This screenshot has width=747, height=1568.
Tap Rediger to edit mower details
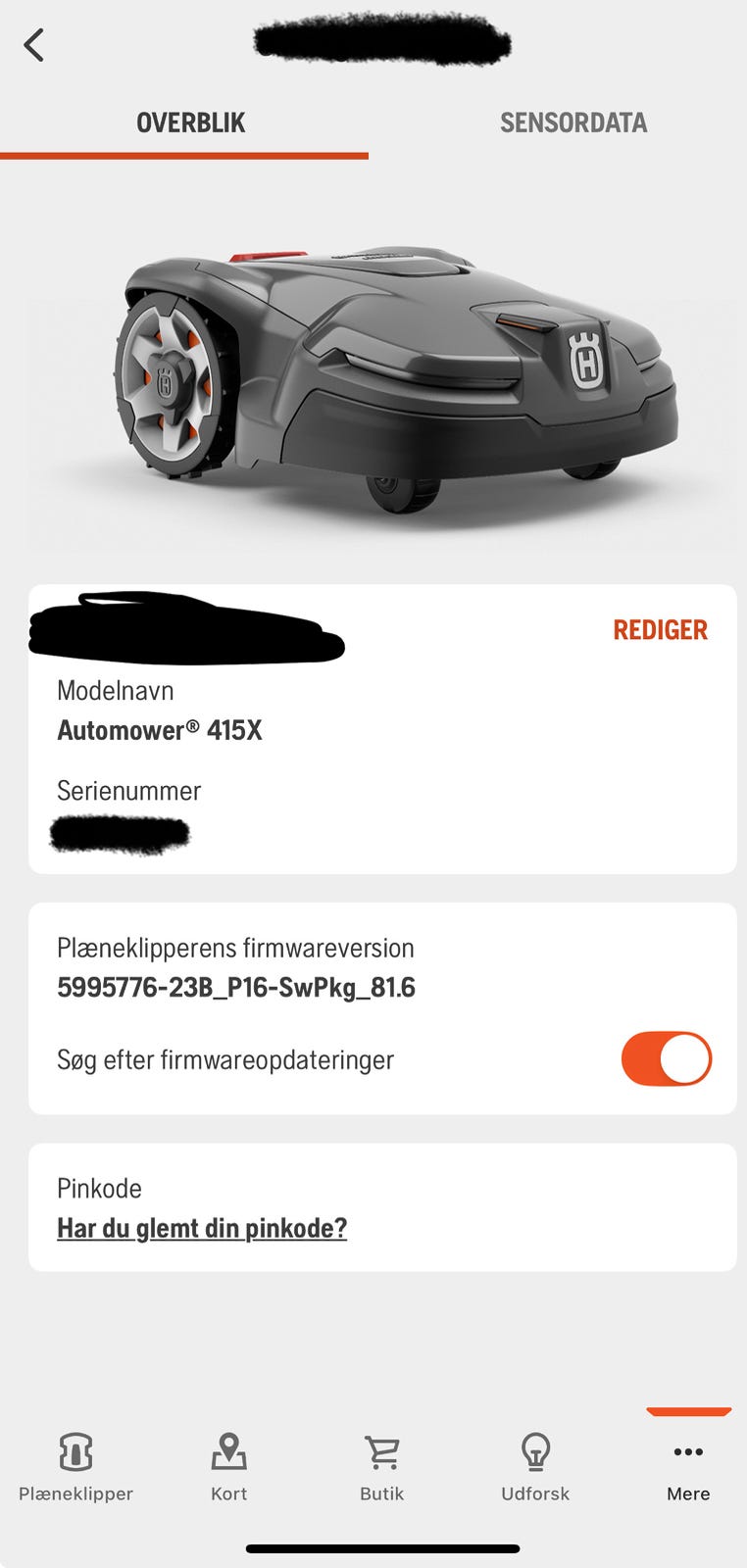tap(660, 629)
